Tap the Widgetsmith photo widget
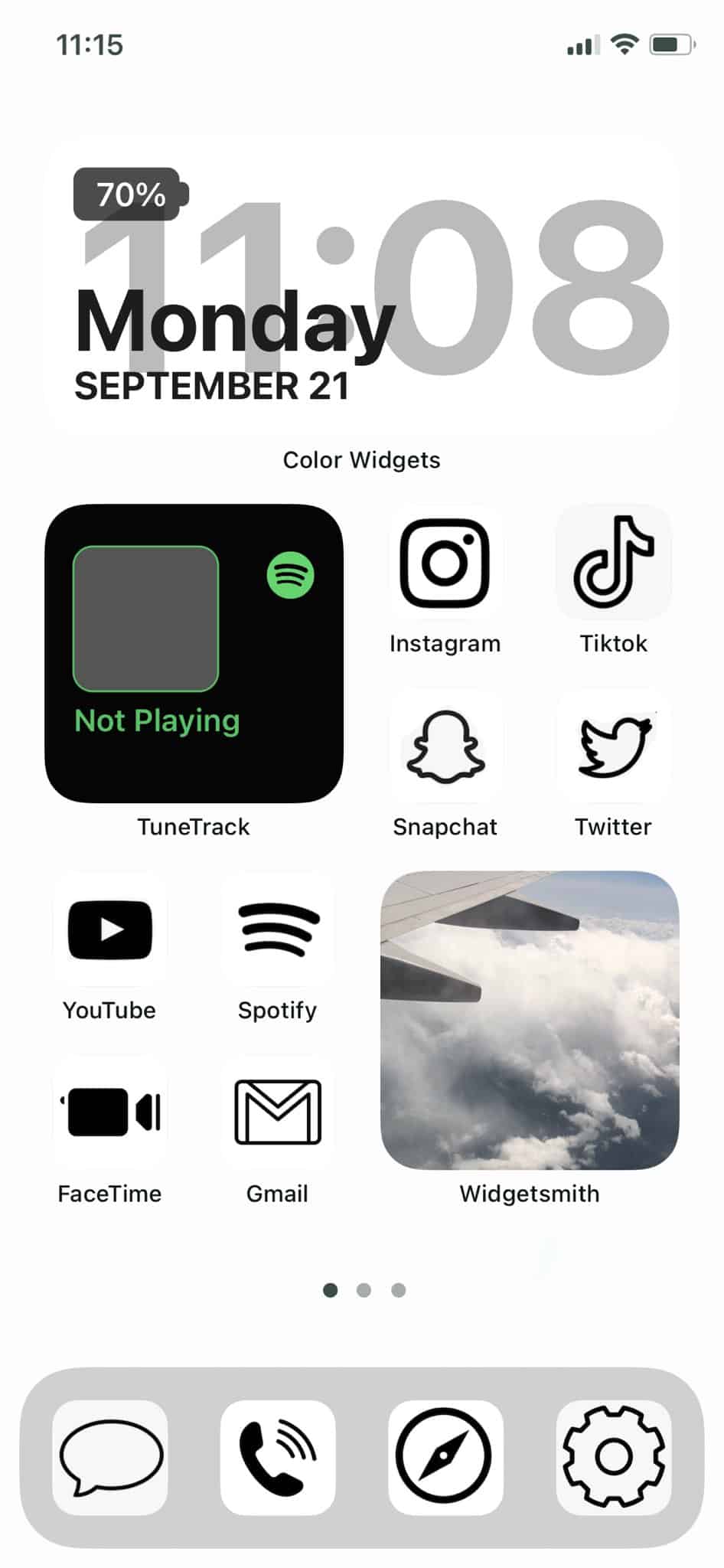Viewport: 724px width, 1568px height. click(x=530, y=1020)
